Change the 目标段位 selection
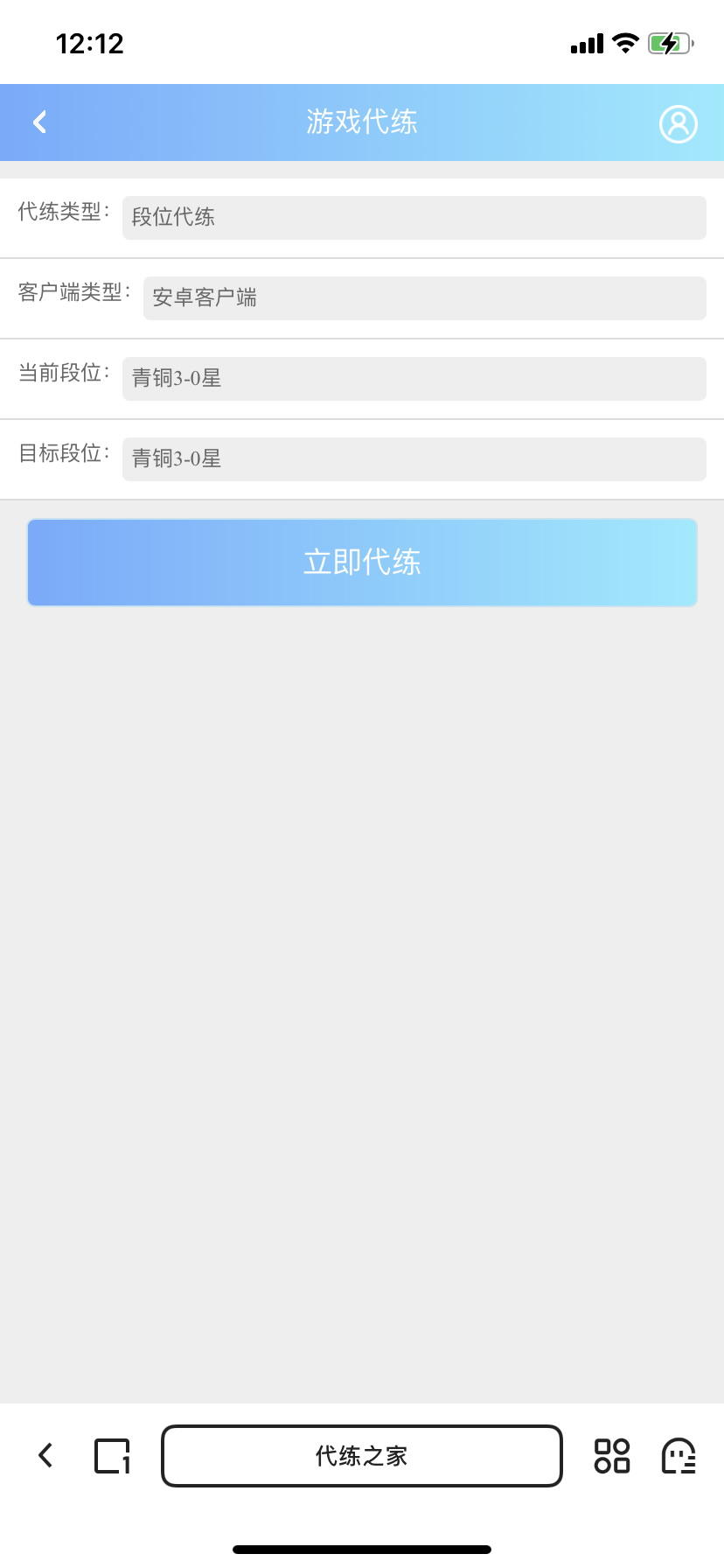This screenshot has width=724, height=1568. [x=414, y=458]
